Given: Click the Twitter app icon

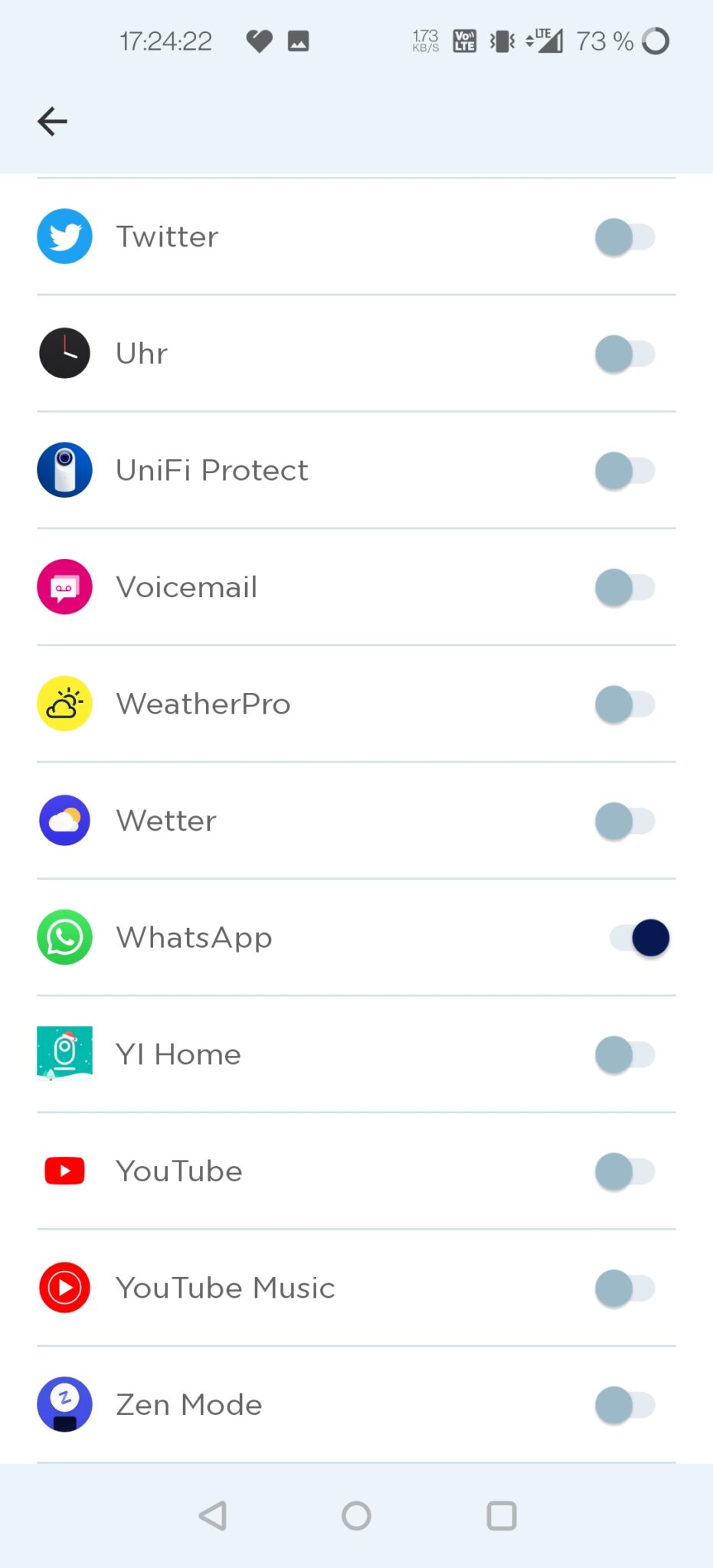Looking at the screenshot, I should point(64,237).
